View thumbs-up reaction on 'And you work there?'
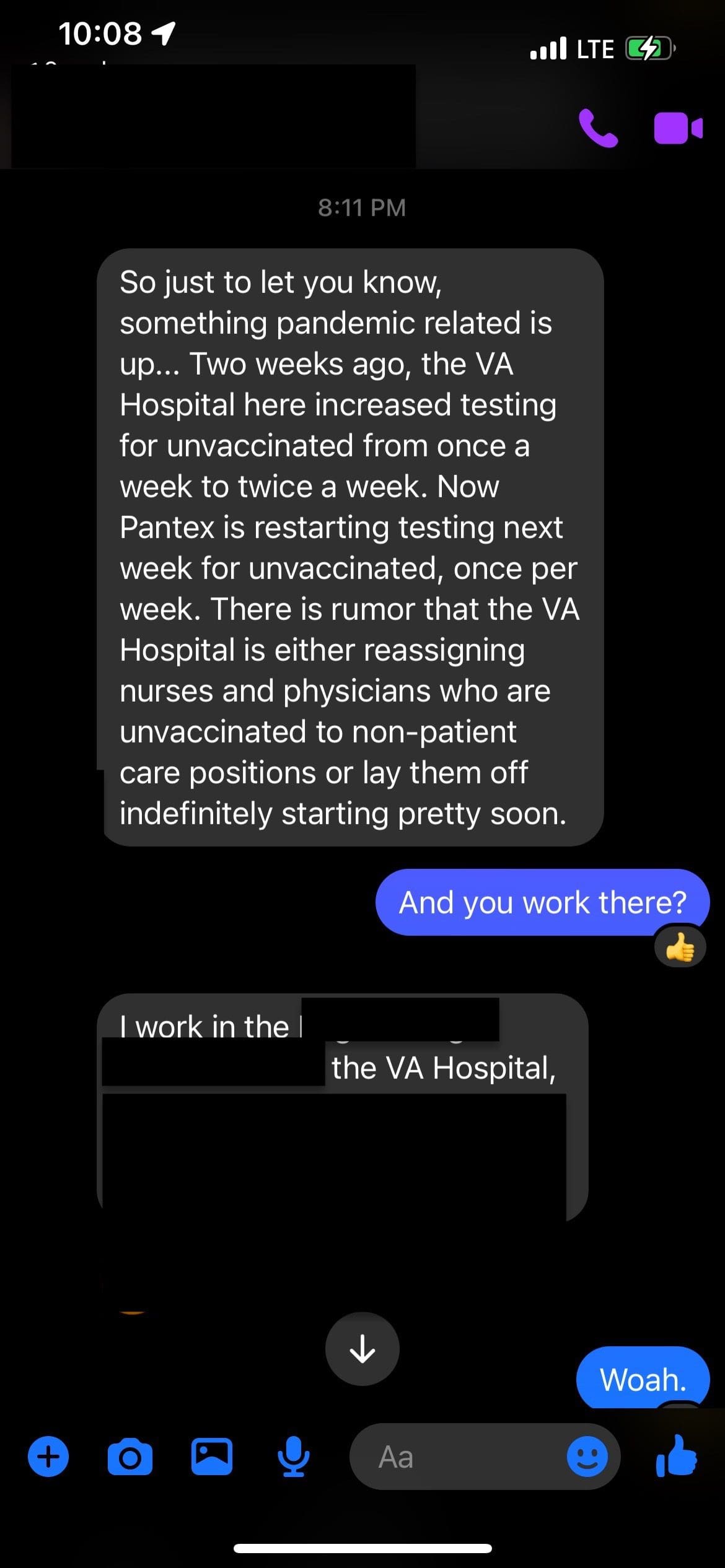The height and width of the screenshot is (1568, 725). pyautogui.click(x=680, y=947)
